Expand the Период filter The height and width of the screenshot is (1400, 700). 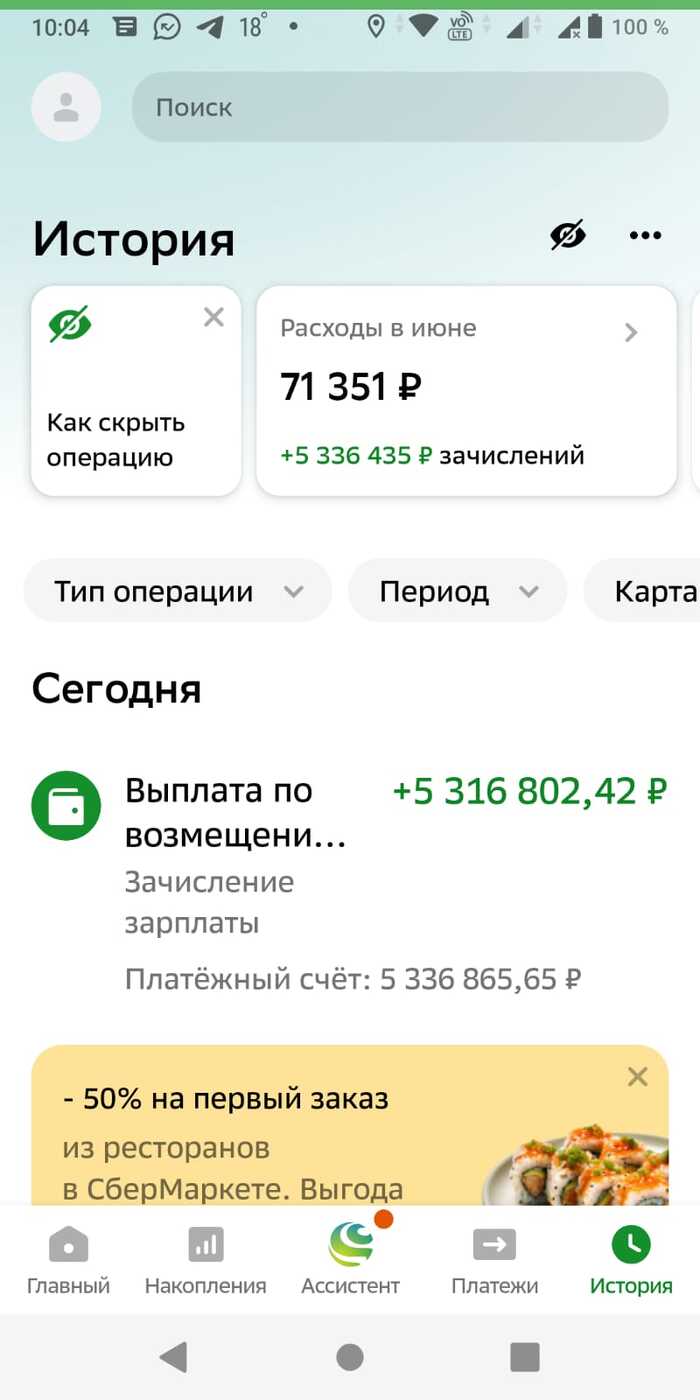point(457,591)
